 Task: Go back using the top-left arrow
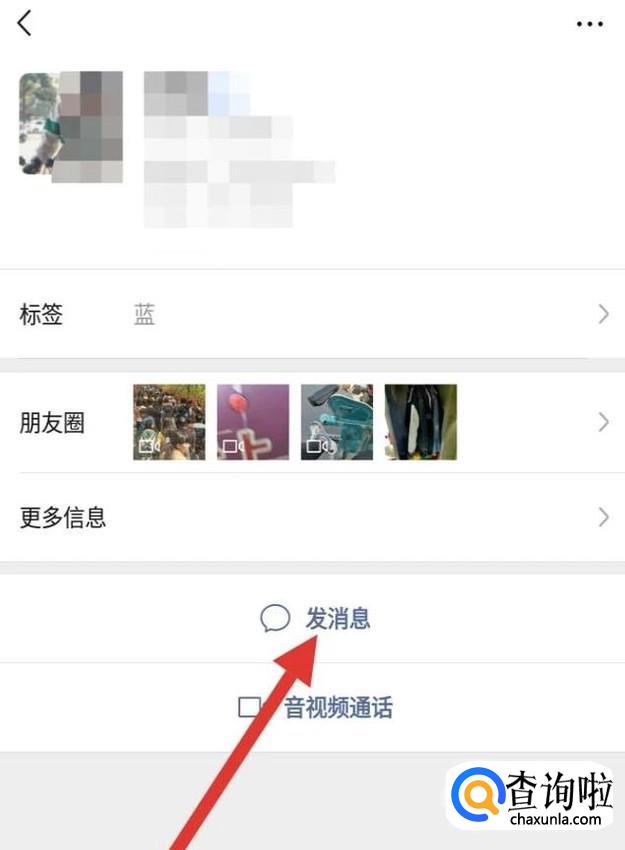click(25, 23)
